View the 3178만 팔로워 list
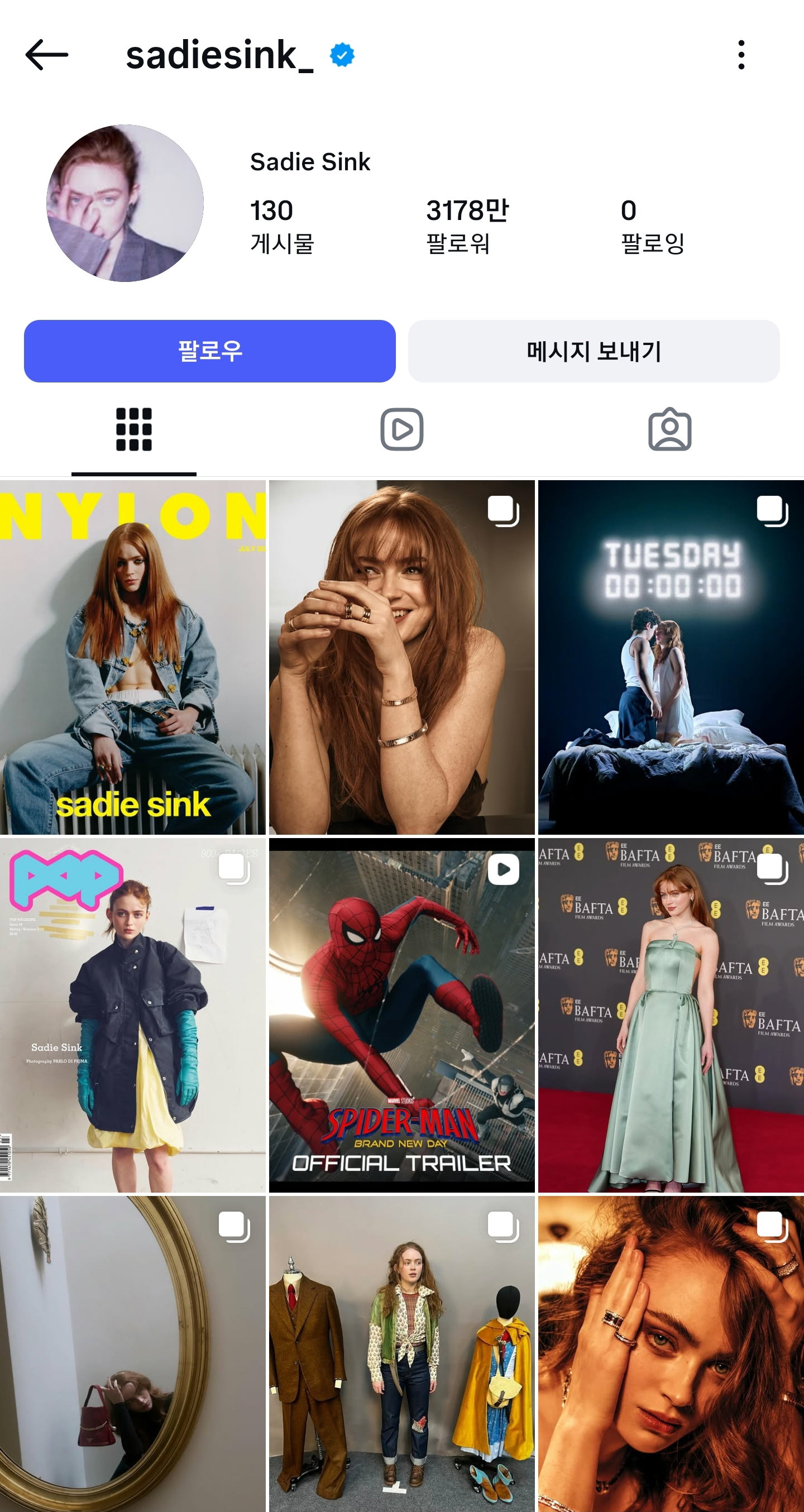The width and height of the screenshot is (804, 1512). [x=467, y=226]
